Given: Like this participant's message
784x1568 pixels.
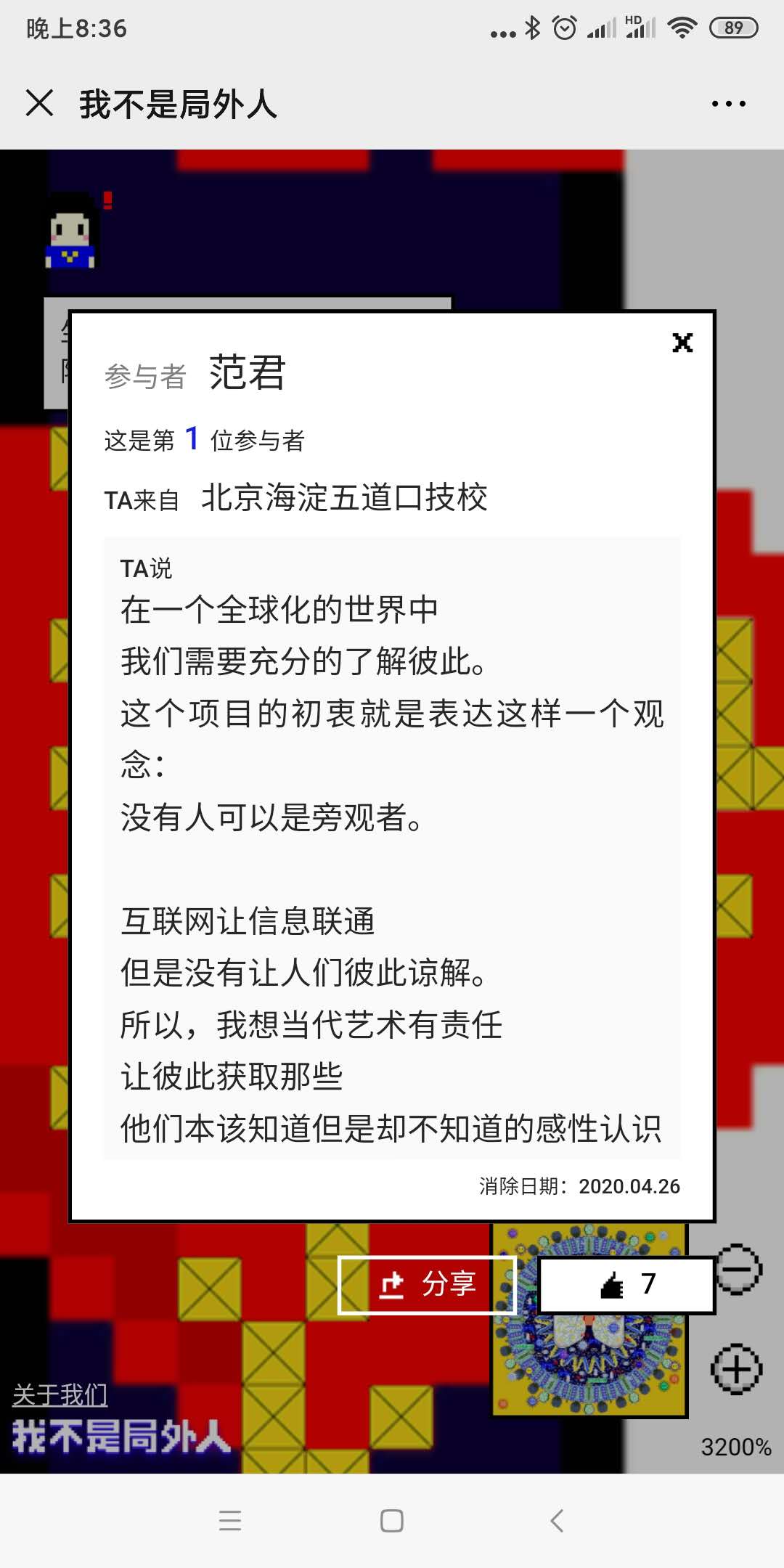Looking at the screenshot, I should pyautogui.click(x=627, y=1285).
